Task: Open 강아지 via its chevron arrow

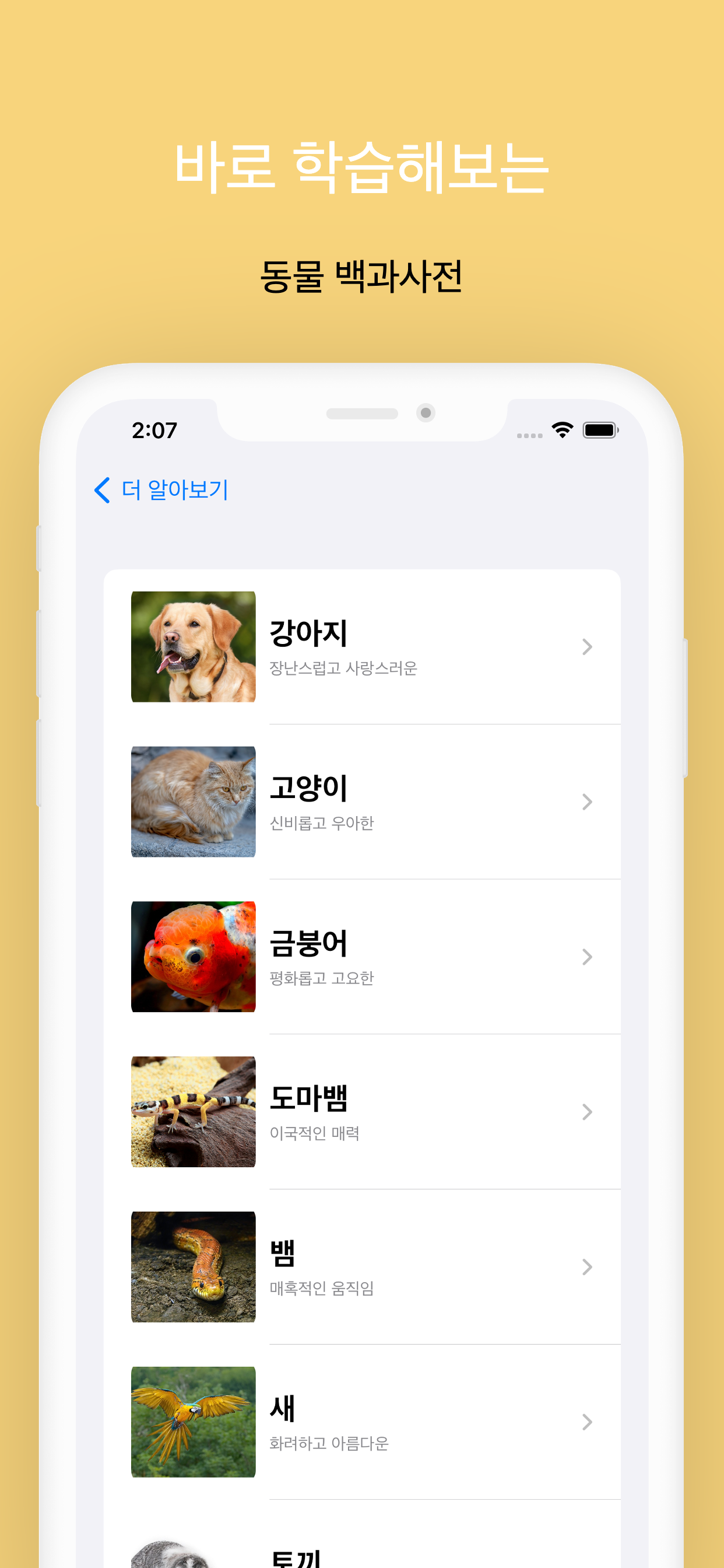Action: pyautogui.click(x=586, y=647)
